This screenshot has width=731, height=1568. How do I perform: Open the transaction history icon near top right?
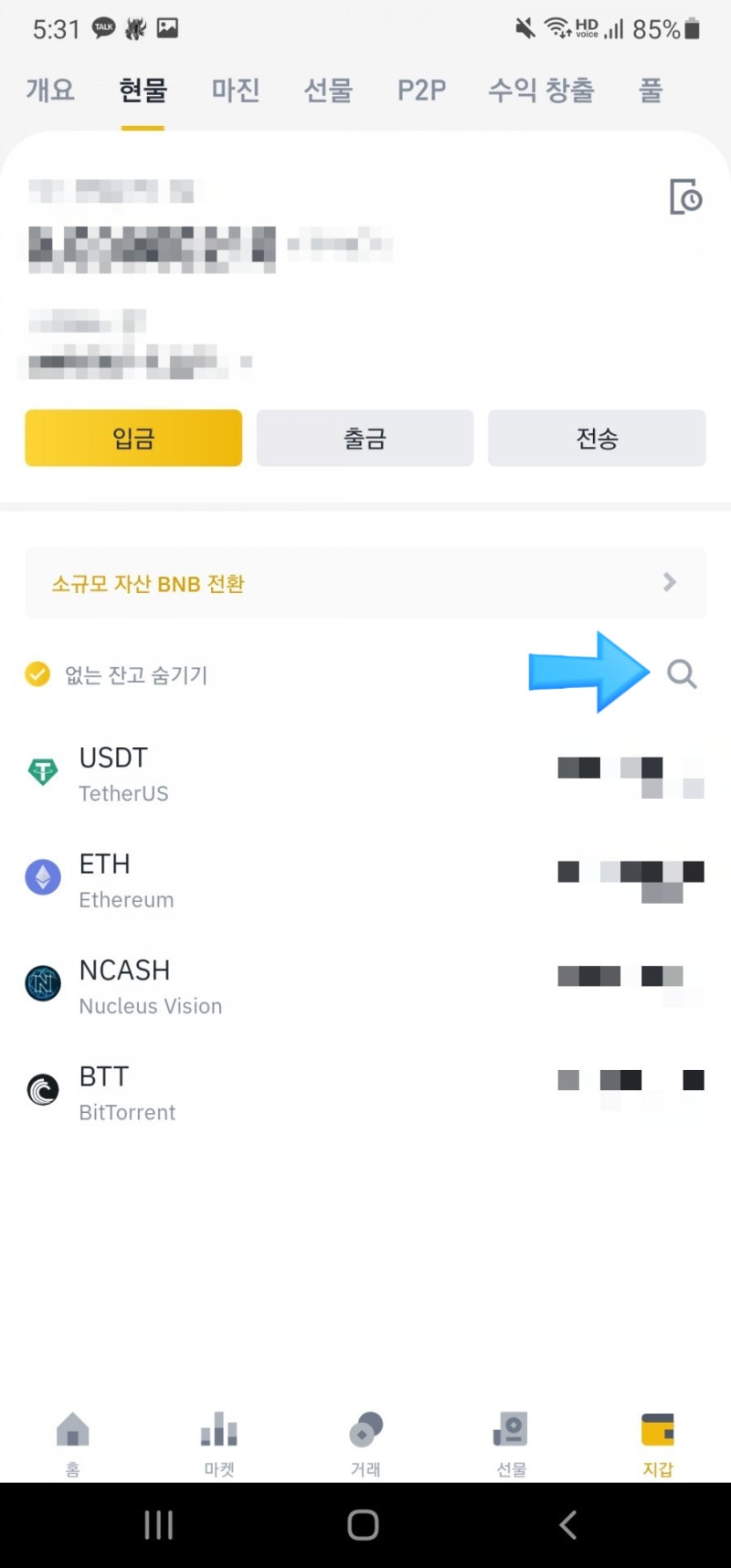coord(686,197)
